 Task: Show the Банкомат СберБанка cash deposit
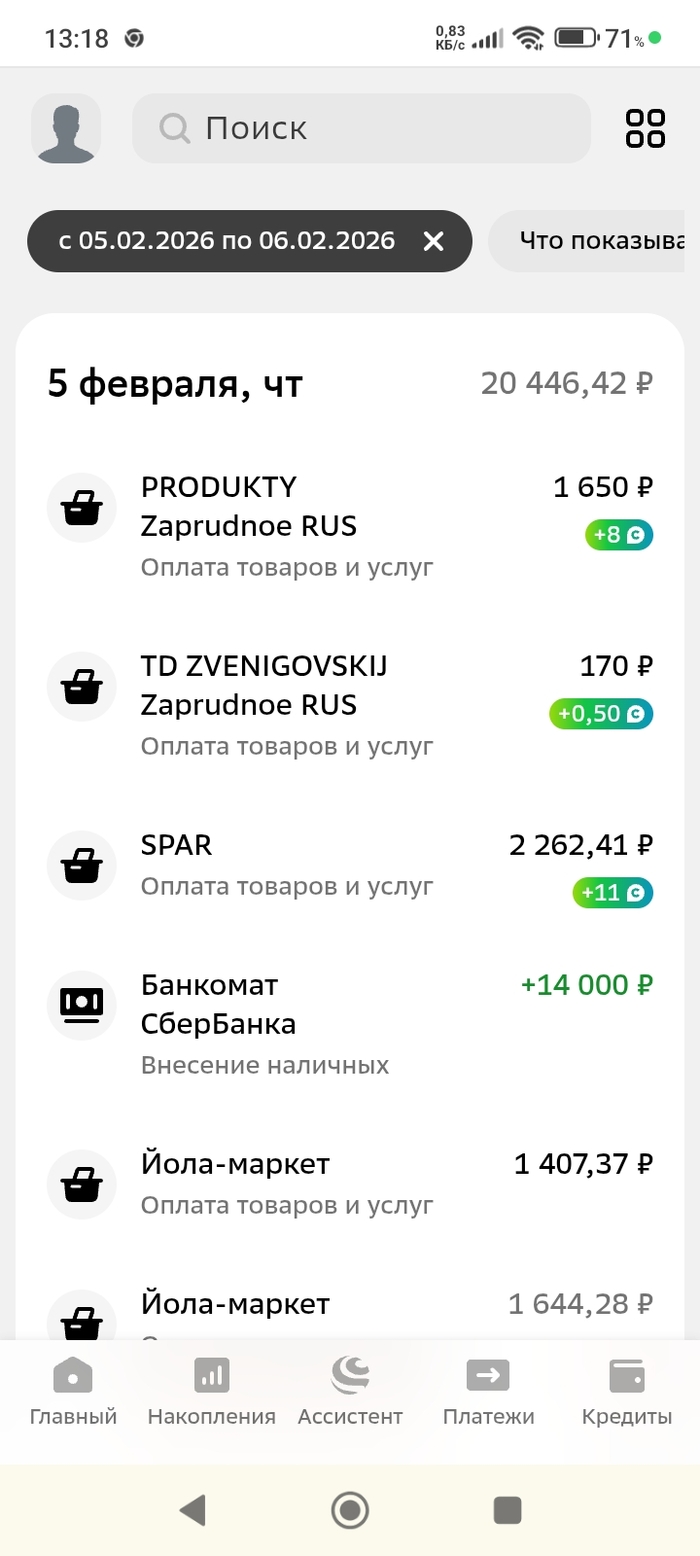tap(350, 1024)
